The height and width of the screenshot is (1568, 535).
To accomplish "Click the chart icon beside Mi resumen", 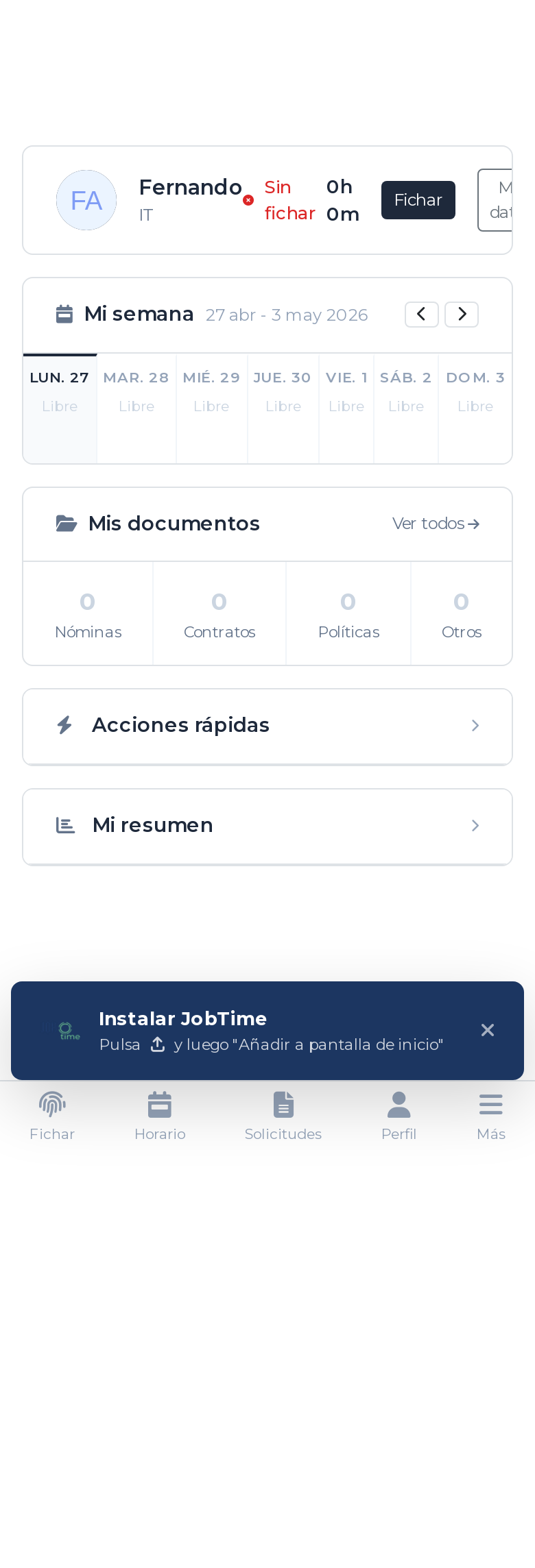I will (x=64, y=825).
